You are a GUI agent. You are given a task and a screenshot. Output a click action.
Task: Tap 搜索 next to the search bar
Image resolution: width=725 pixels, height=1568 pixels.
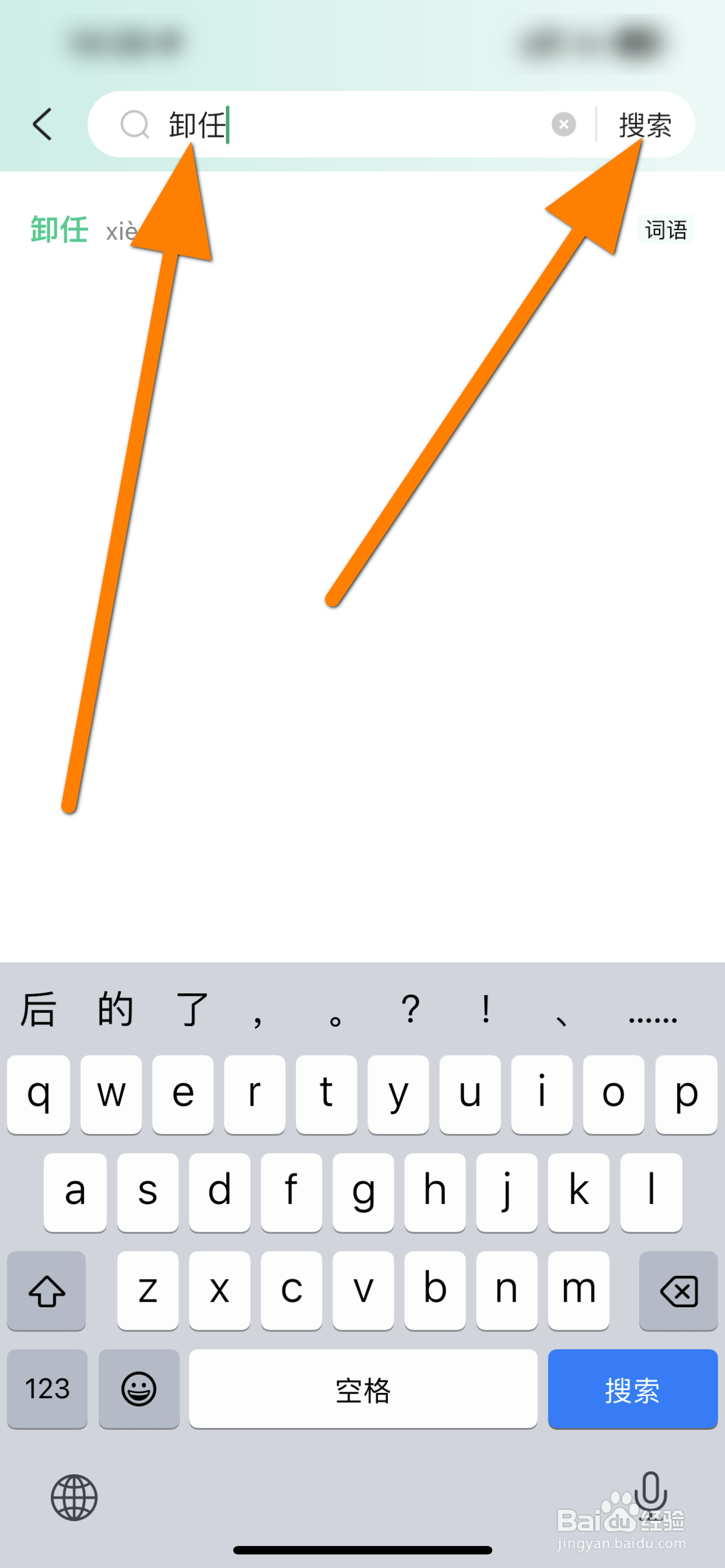[645, 124]
